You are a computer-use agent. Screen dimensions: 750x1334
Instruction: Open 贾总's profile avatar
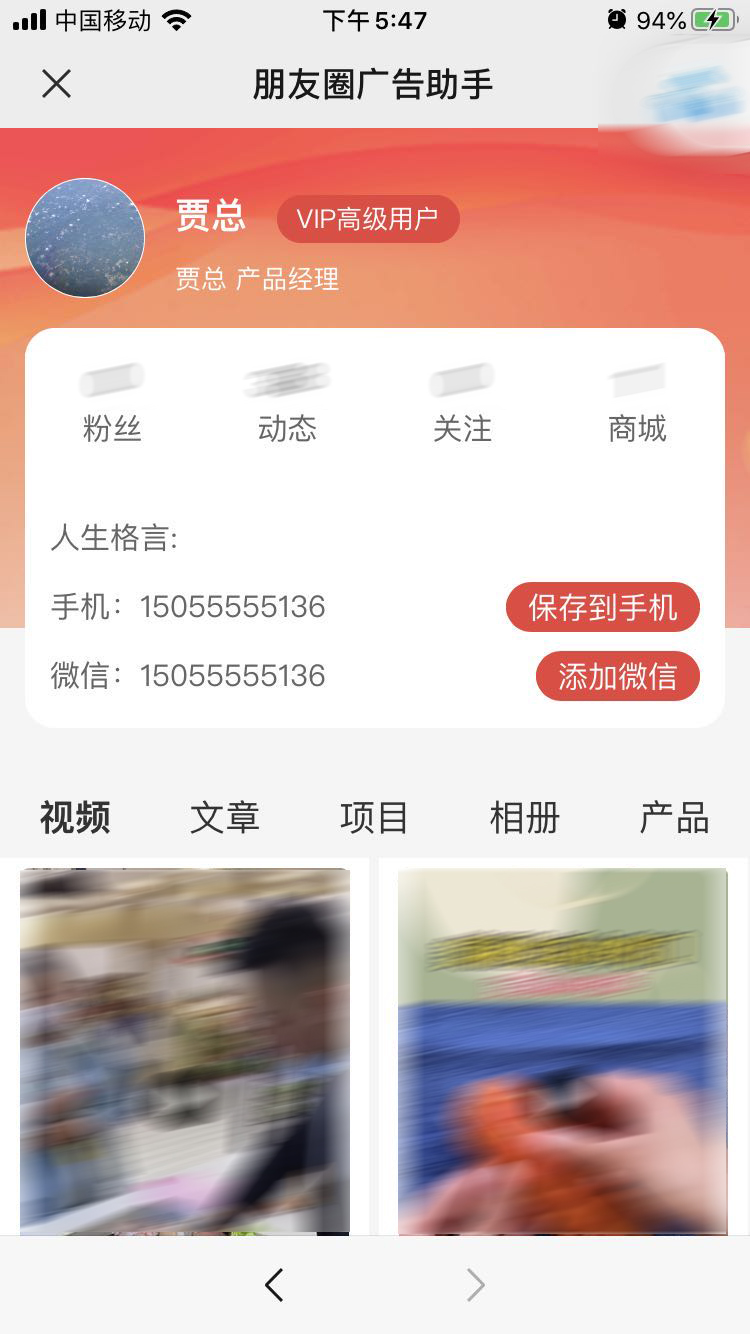[x=85, y=238]
